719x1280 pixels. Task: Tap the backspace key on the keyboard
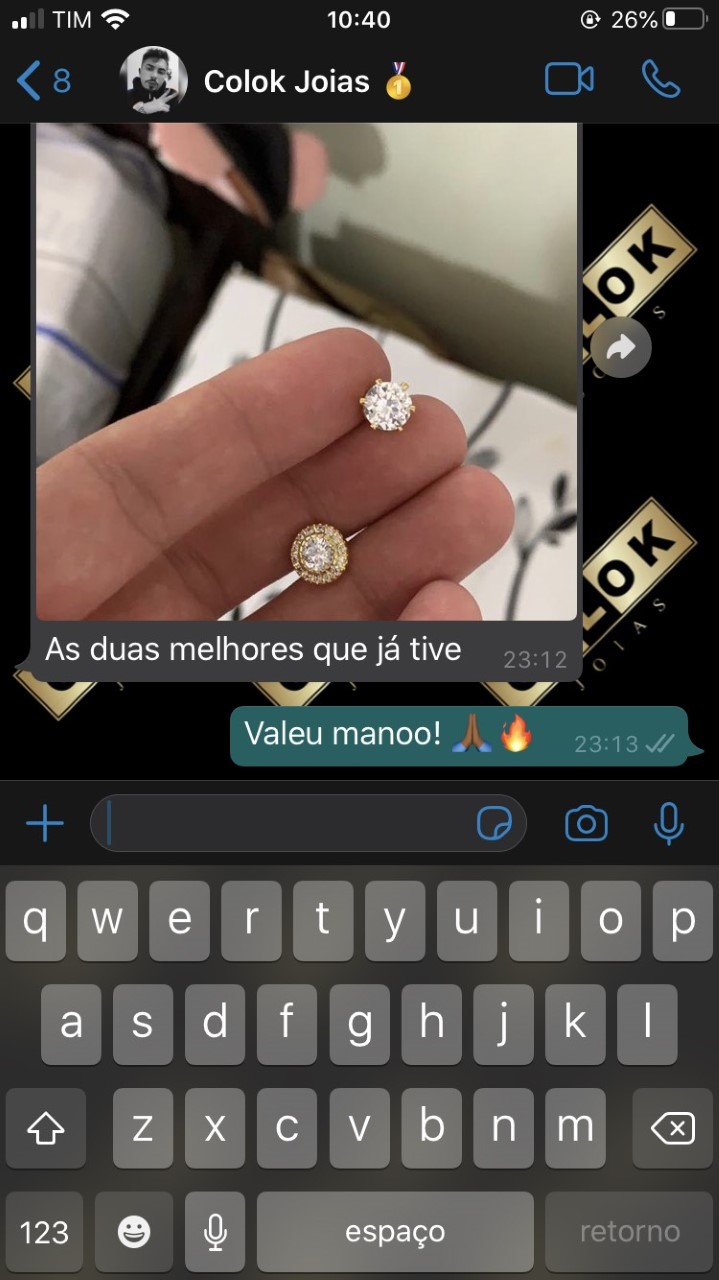(x=672, y=1129)
